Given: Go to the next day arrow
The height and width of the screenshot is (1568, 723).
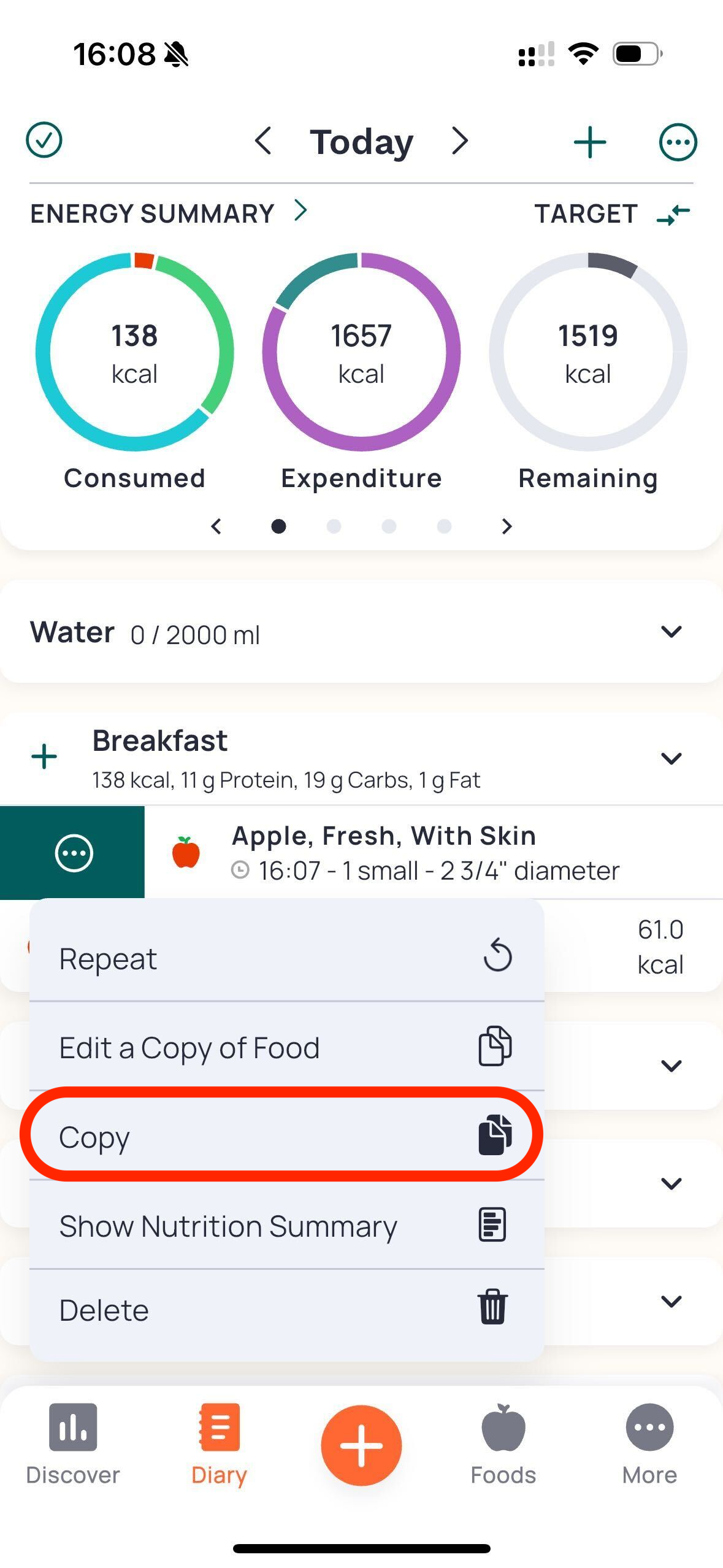Looking at the screenshot, I should coord(460,141).
